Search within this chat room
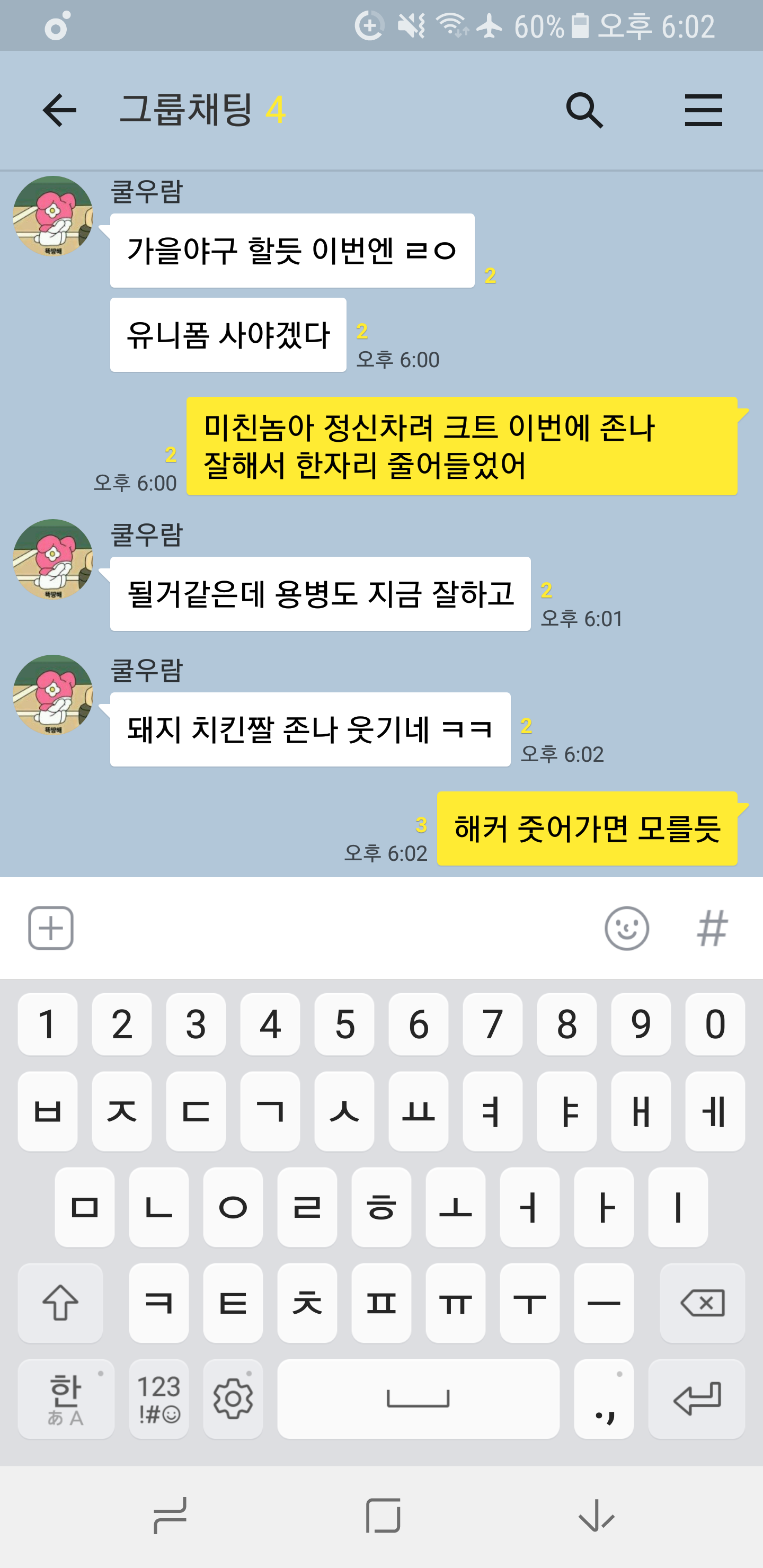 (584, 110)
